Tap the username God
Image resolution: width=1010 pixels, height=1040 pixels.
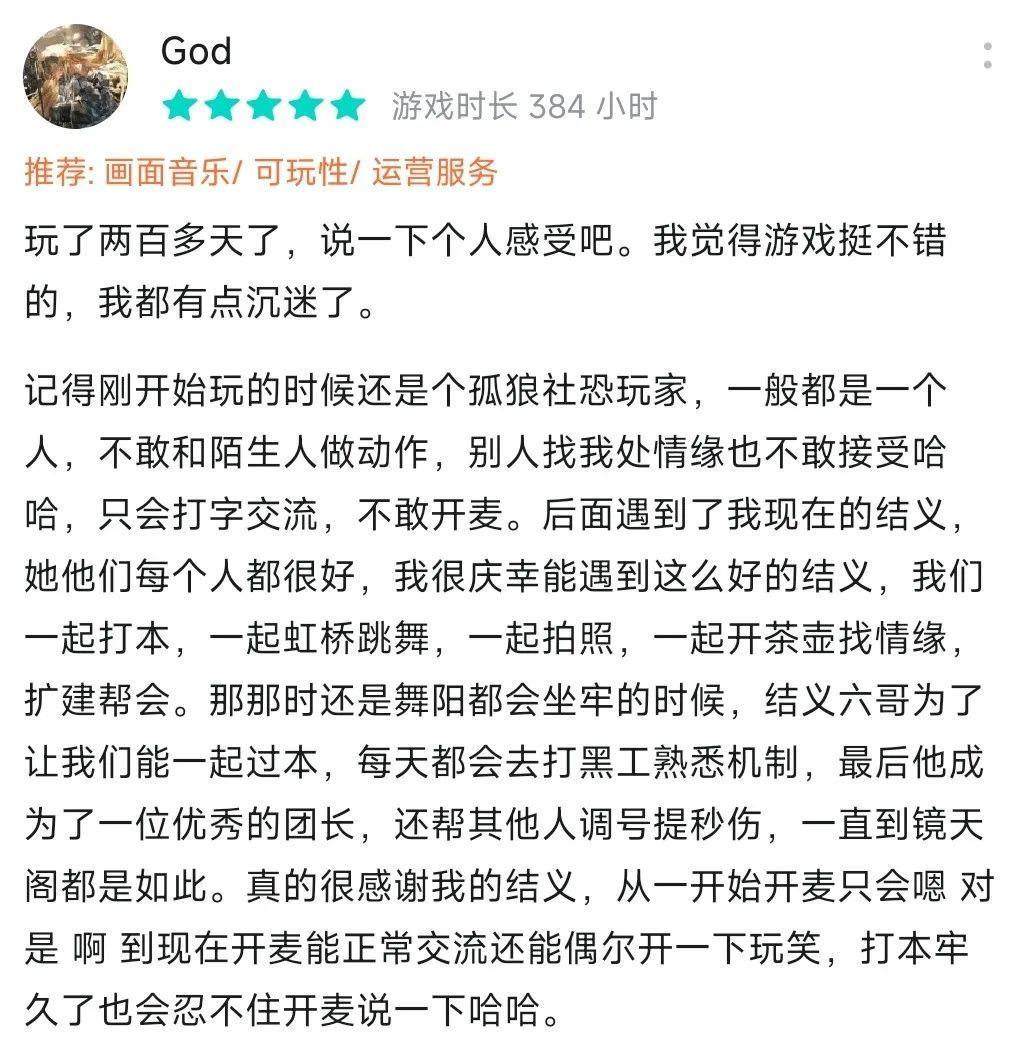[196, 51]
